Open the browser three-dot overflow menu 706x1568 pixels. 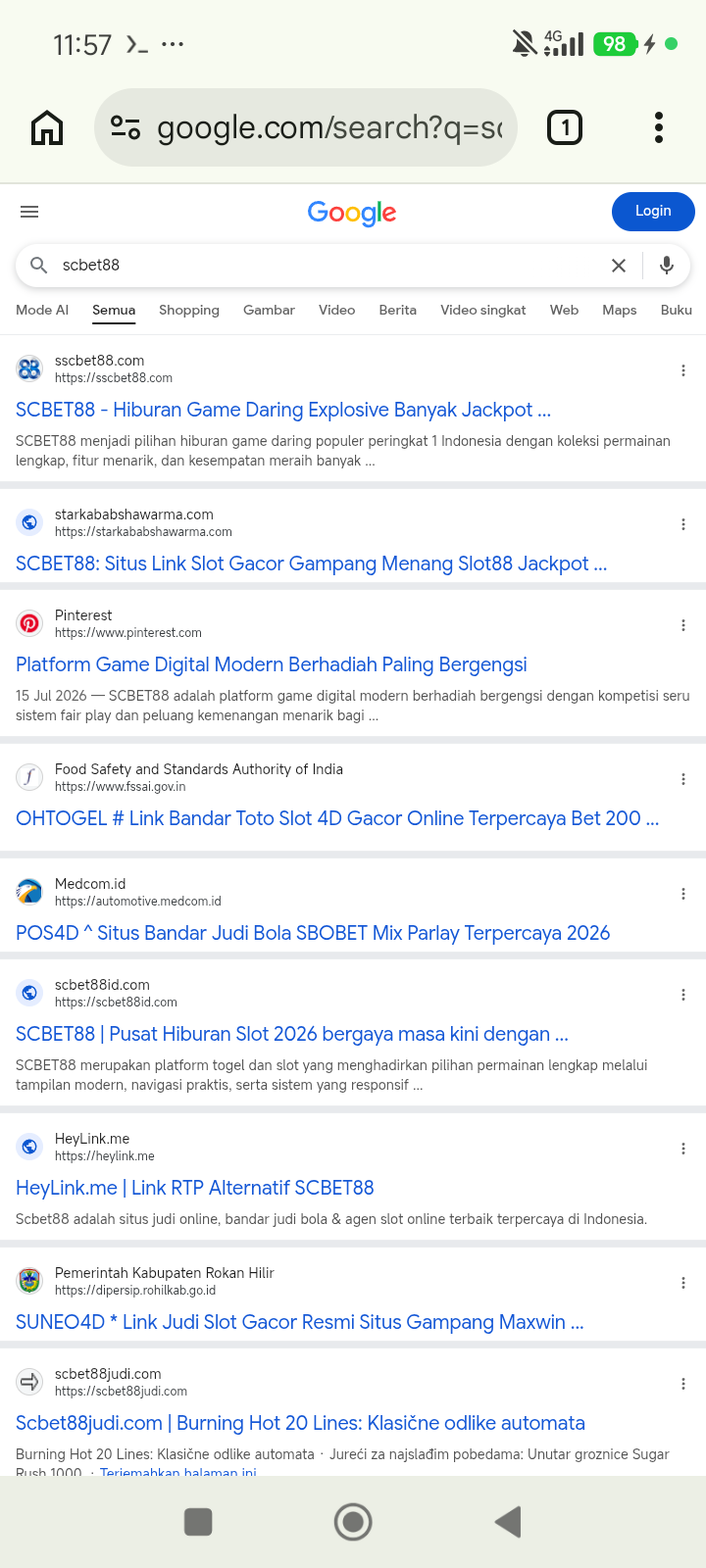(x=659, y=127)
